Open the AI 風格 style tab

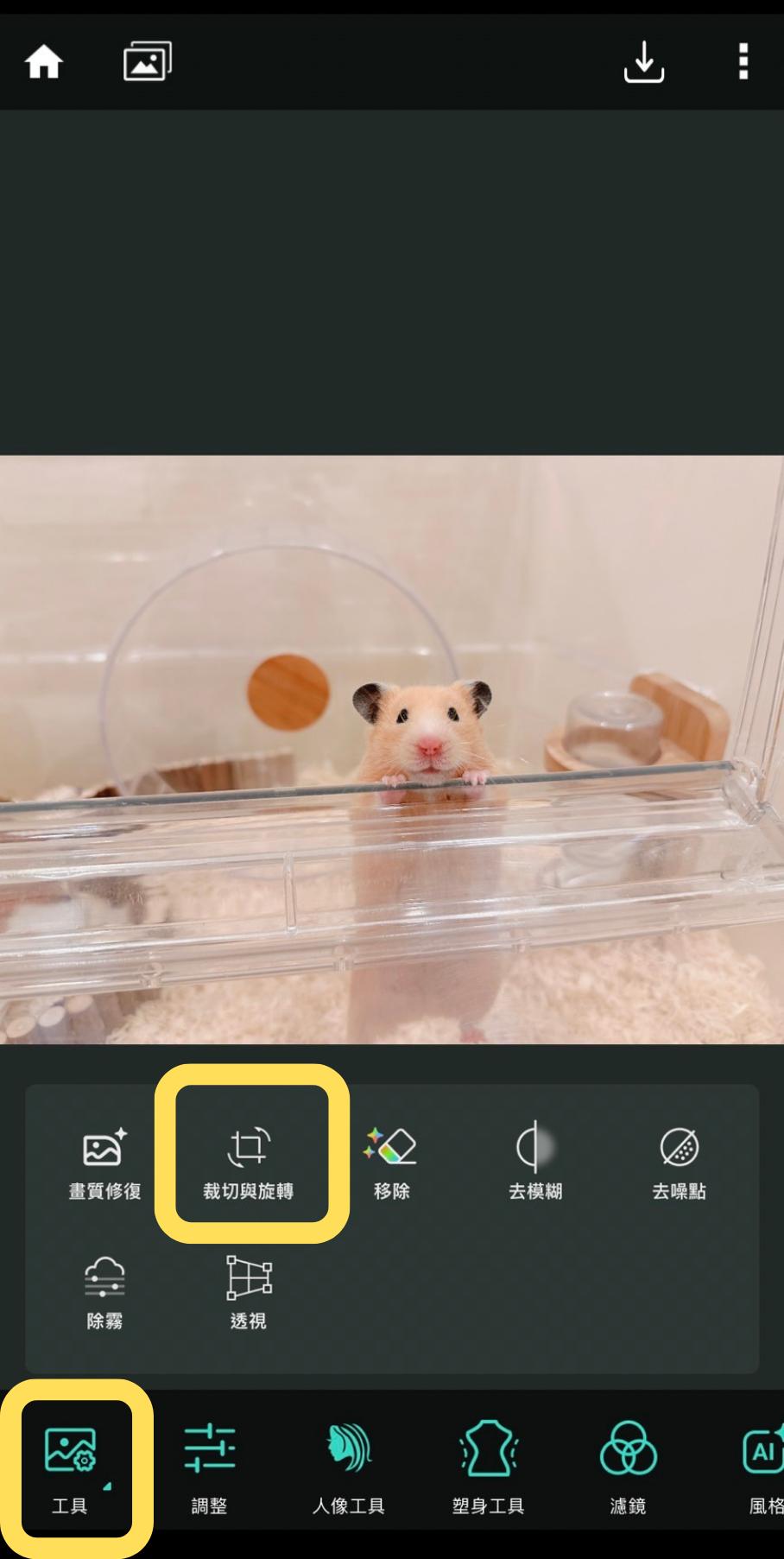coord(763,1468)
